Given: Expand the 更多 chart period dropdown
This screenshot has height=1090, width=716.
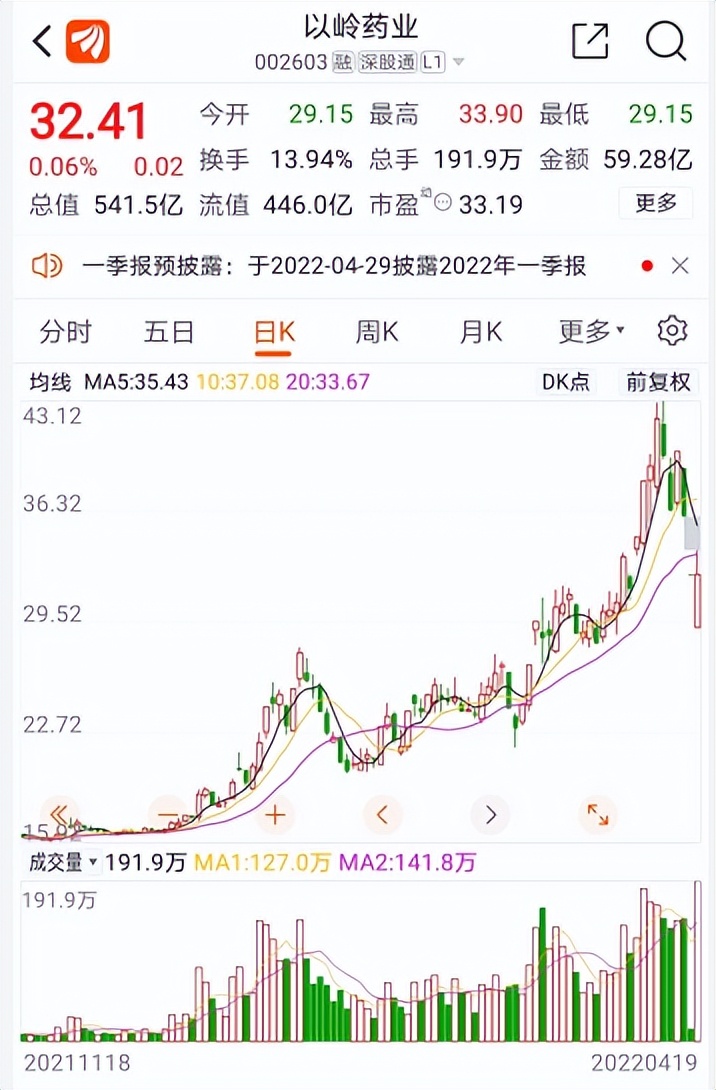Looking at the screenshot, I should [x=591, y=332].
